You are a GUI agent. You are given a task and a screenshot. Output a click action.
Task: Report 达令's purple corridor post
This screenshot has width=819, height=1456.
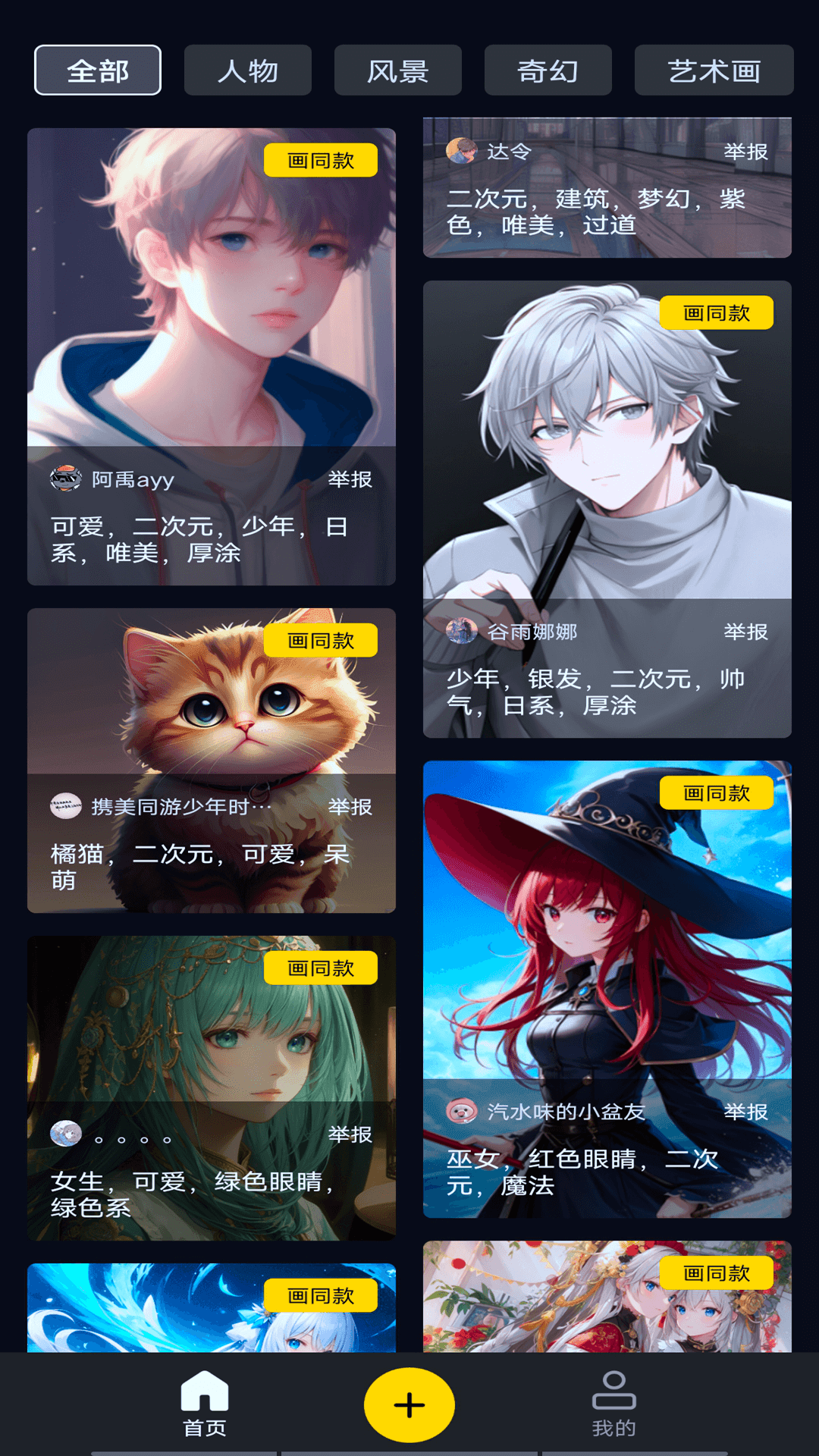[745, 152]
